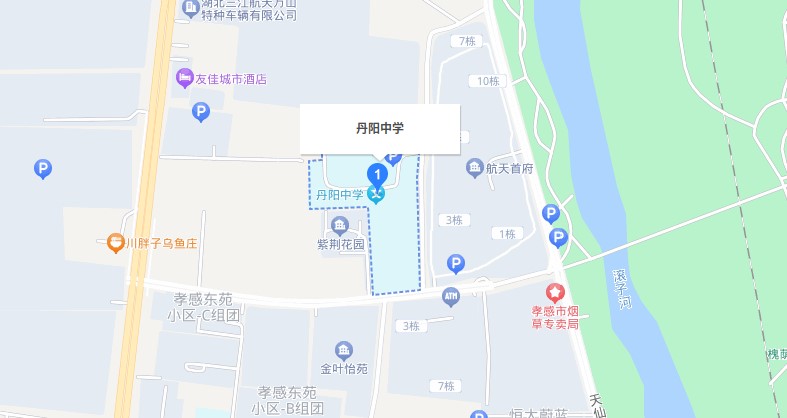Select the 友佳城市酒店 hotel point
The height and width of the screenshot is (418, 787).
pos(184,79)
